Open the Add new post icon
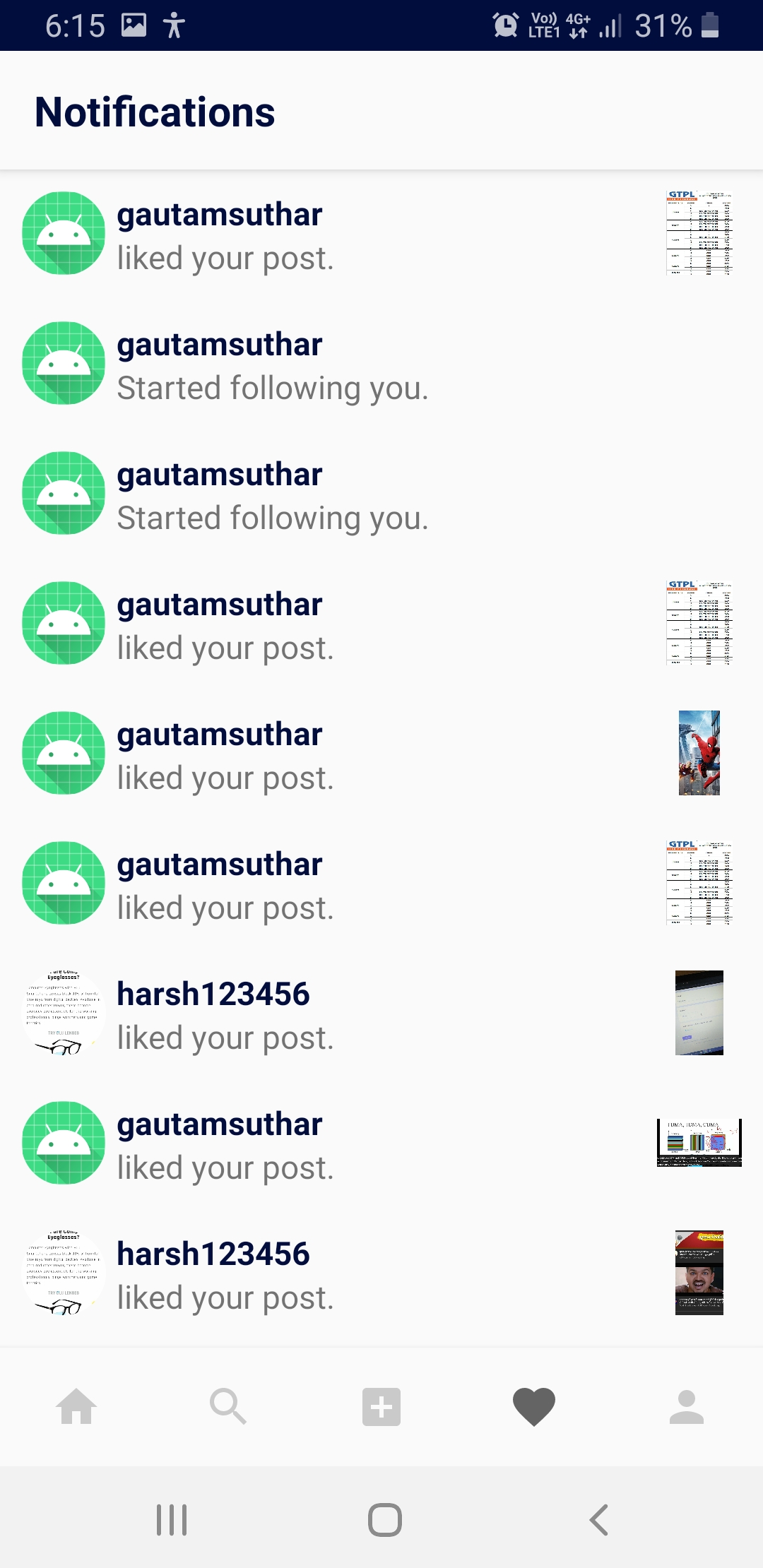Image resolution: width=763 pixels, height=1568 pixels. click(381, 1407)
